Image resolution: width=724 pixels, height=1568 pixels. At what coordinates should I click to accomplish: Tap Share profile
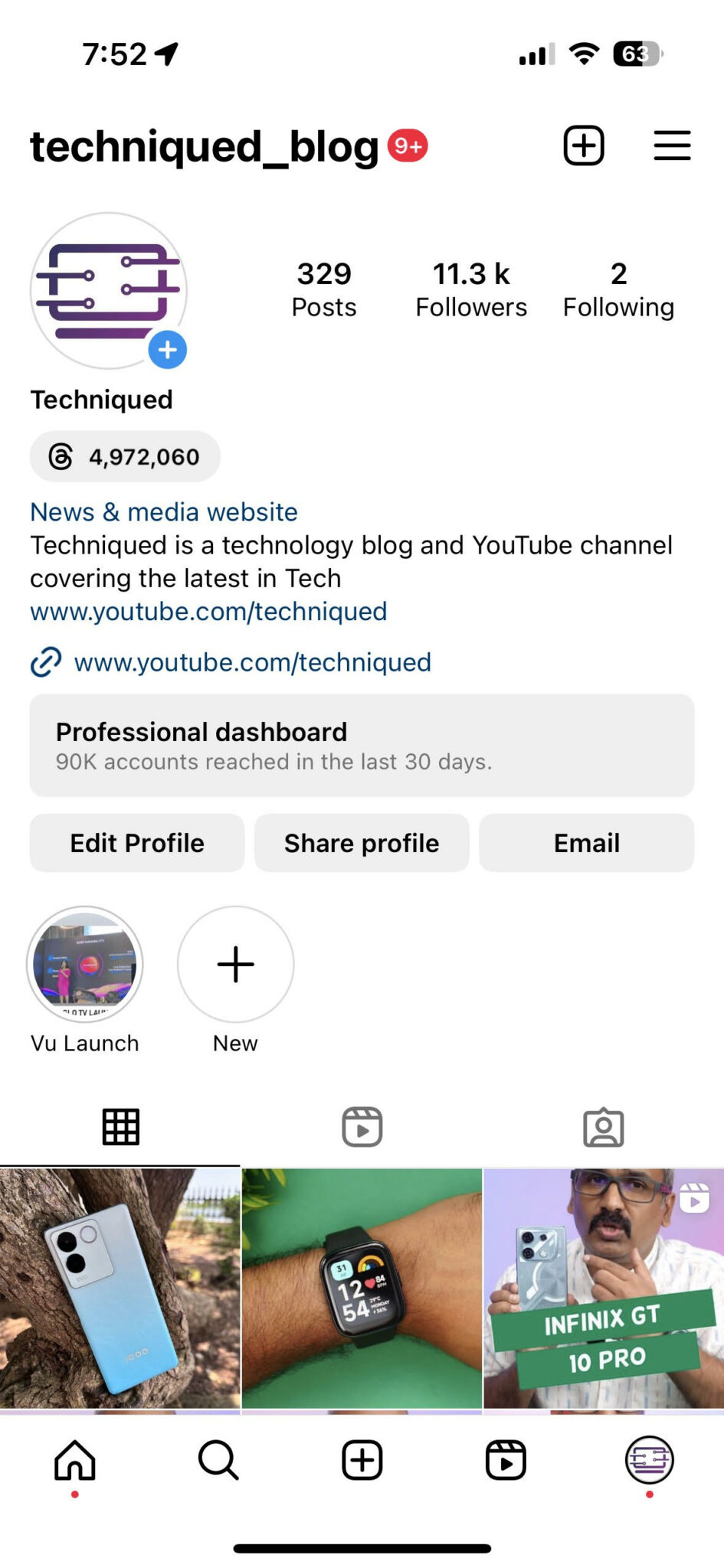362,843
